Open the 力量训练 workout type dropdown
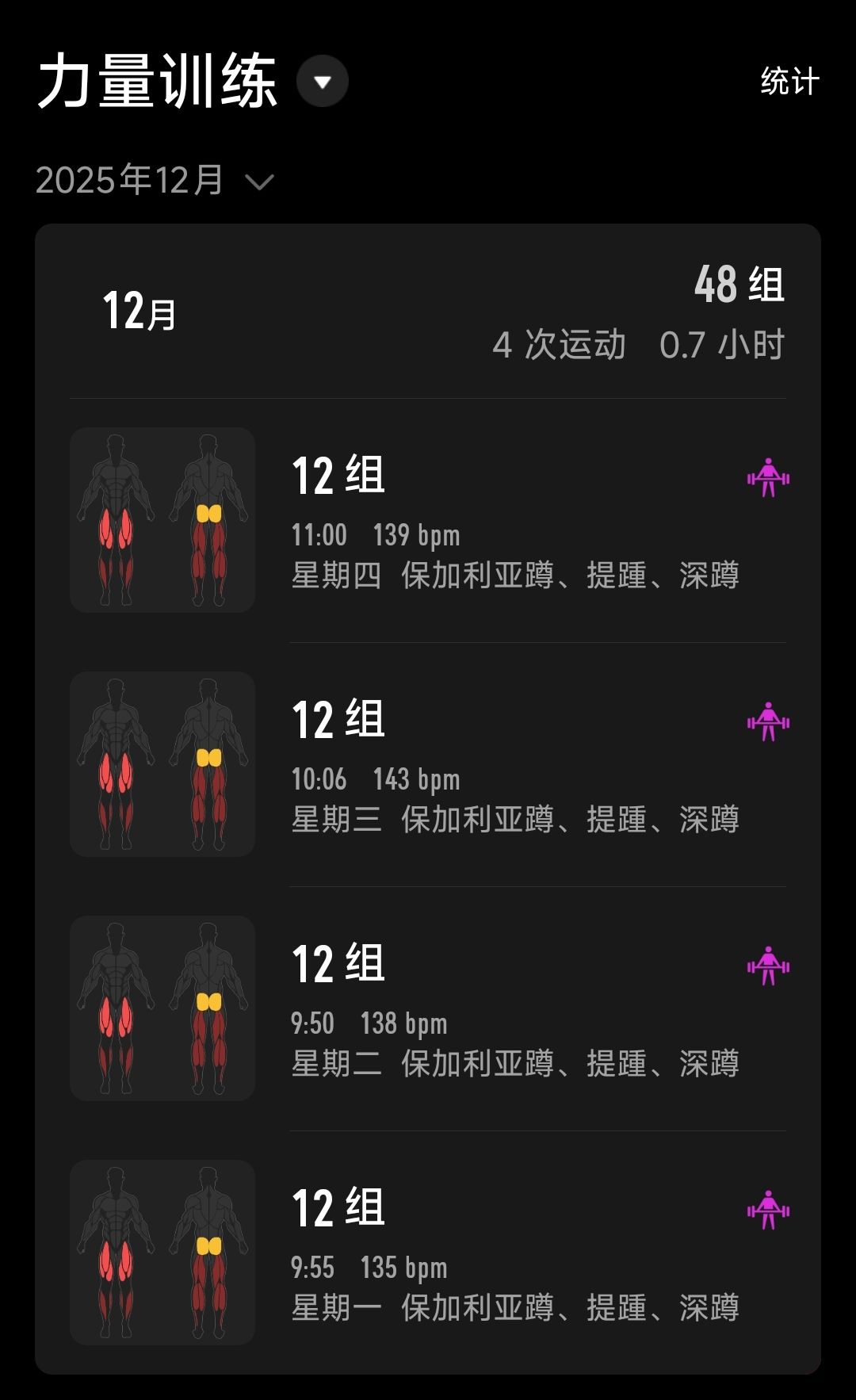Image resolution: width=856 pixels, height=1400 pixels. pyautogui.click(x=322, y=81)
